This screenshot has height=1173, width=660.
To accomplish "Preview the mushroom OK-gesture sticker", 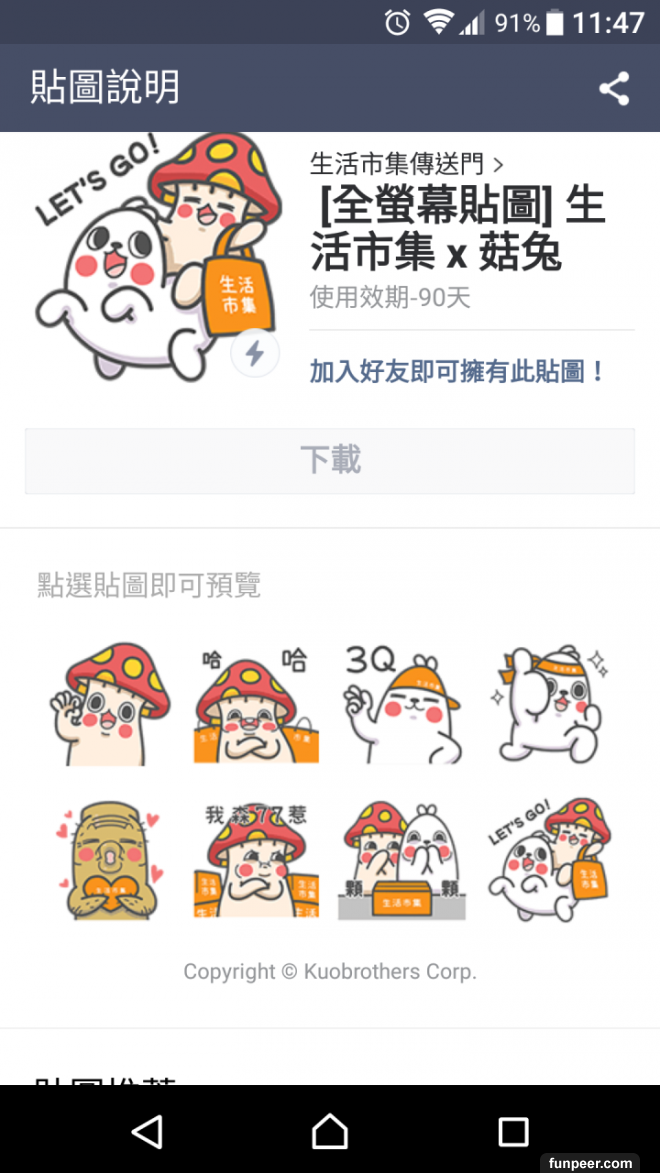I will 110,705.
